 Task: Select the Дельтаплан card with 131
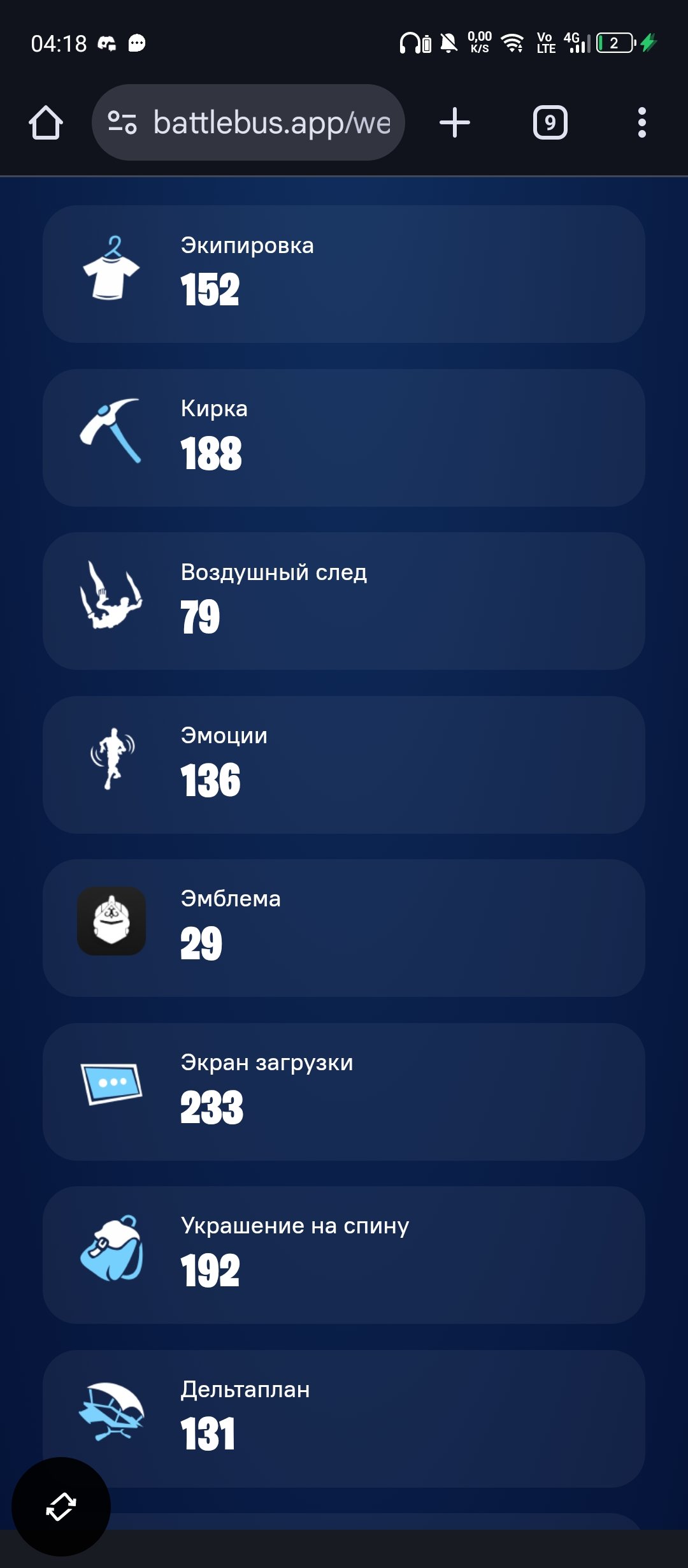coord(344,1419)
